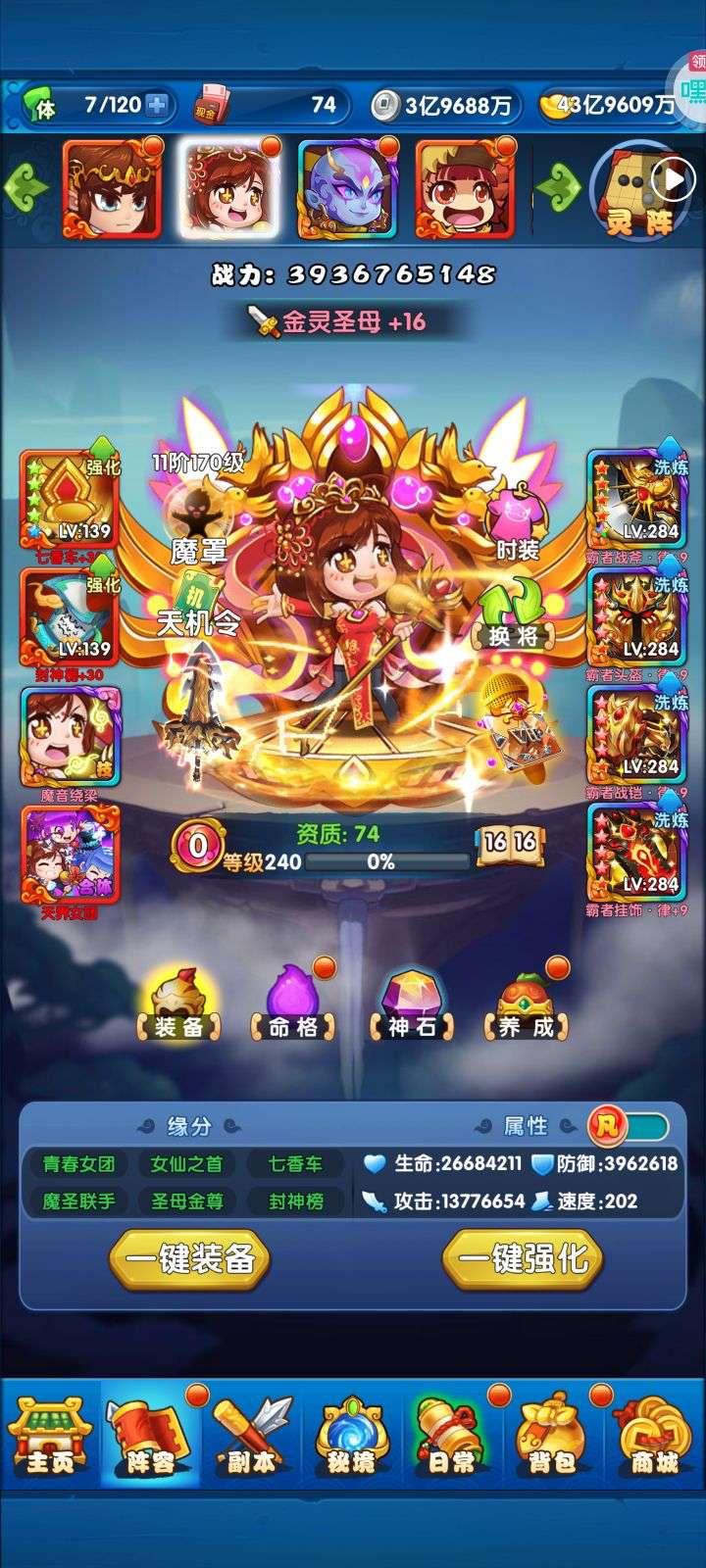The image size is (706, 1568).
Task: Tap the 一键强化 auto-enhance button
Action: (524, 1258)
